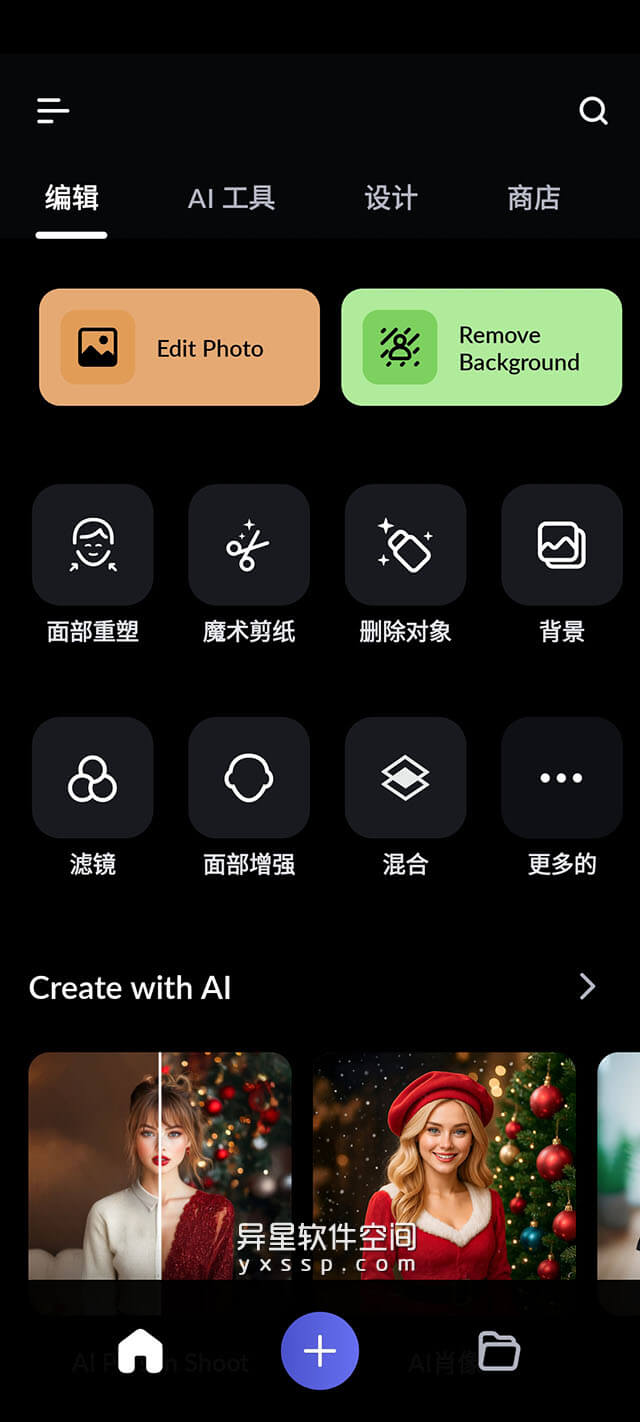The image size is (640, 1422).
Task: Open the 面部重塑 tool
Action: pos(93,545)
